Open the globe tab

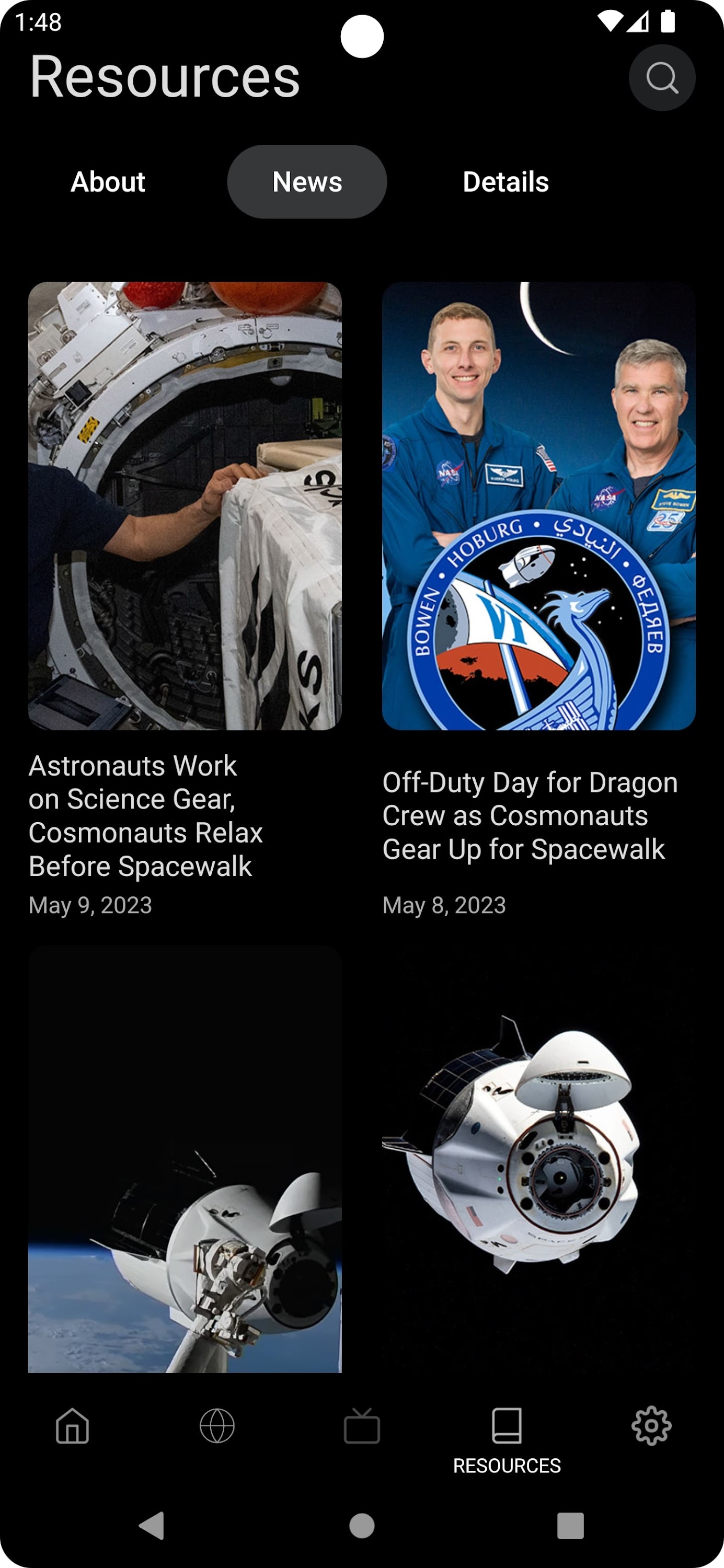217,1426
